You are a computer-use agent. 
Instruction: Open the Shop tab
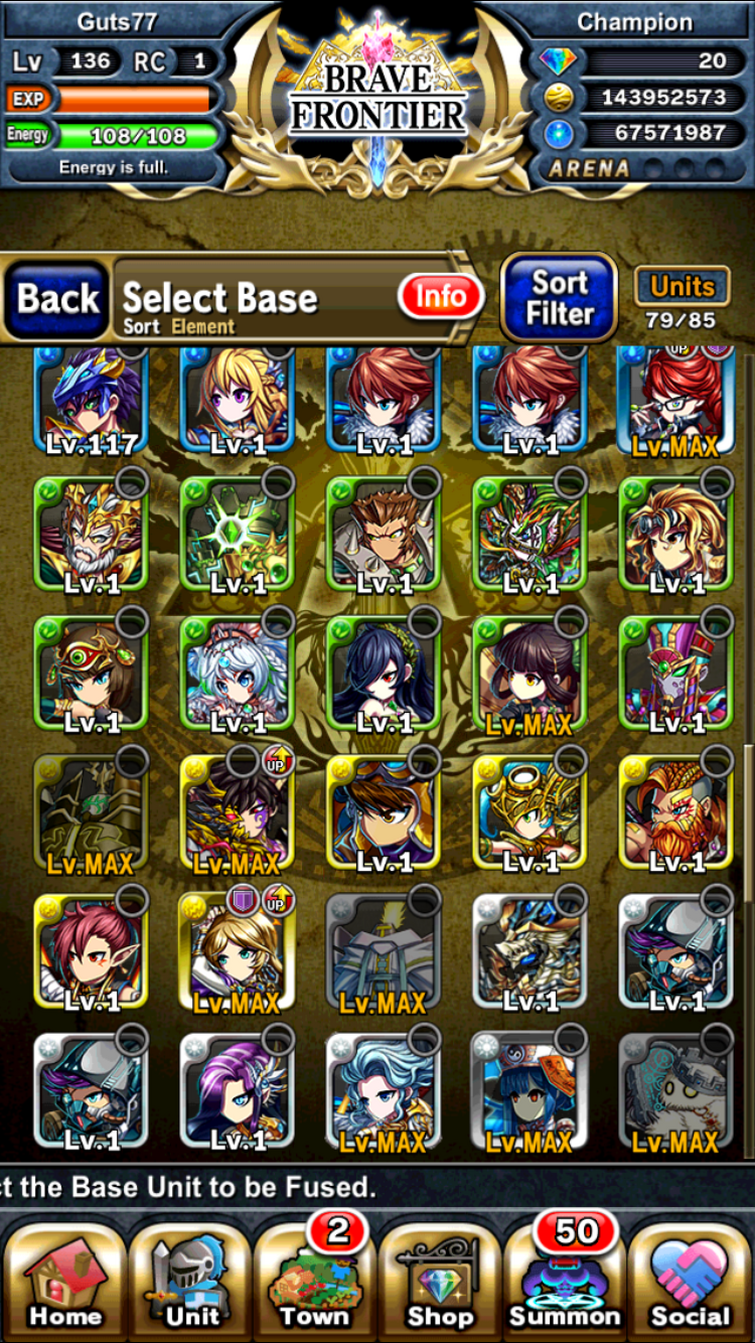pyautogui.click(x=441, y=1282)
